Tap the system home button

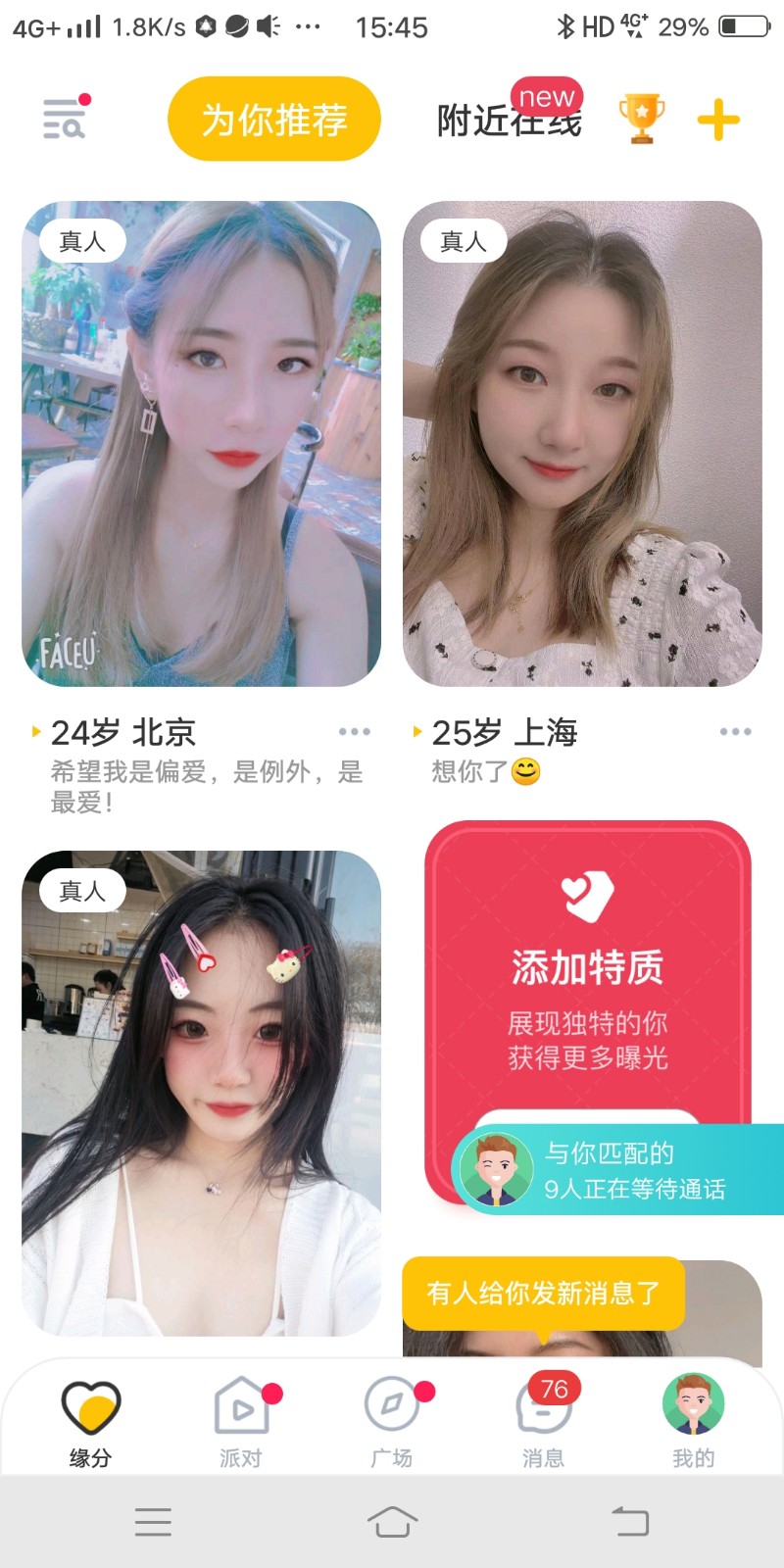pyautogui.click(x=392, y=1522)
